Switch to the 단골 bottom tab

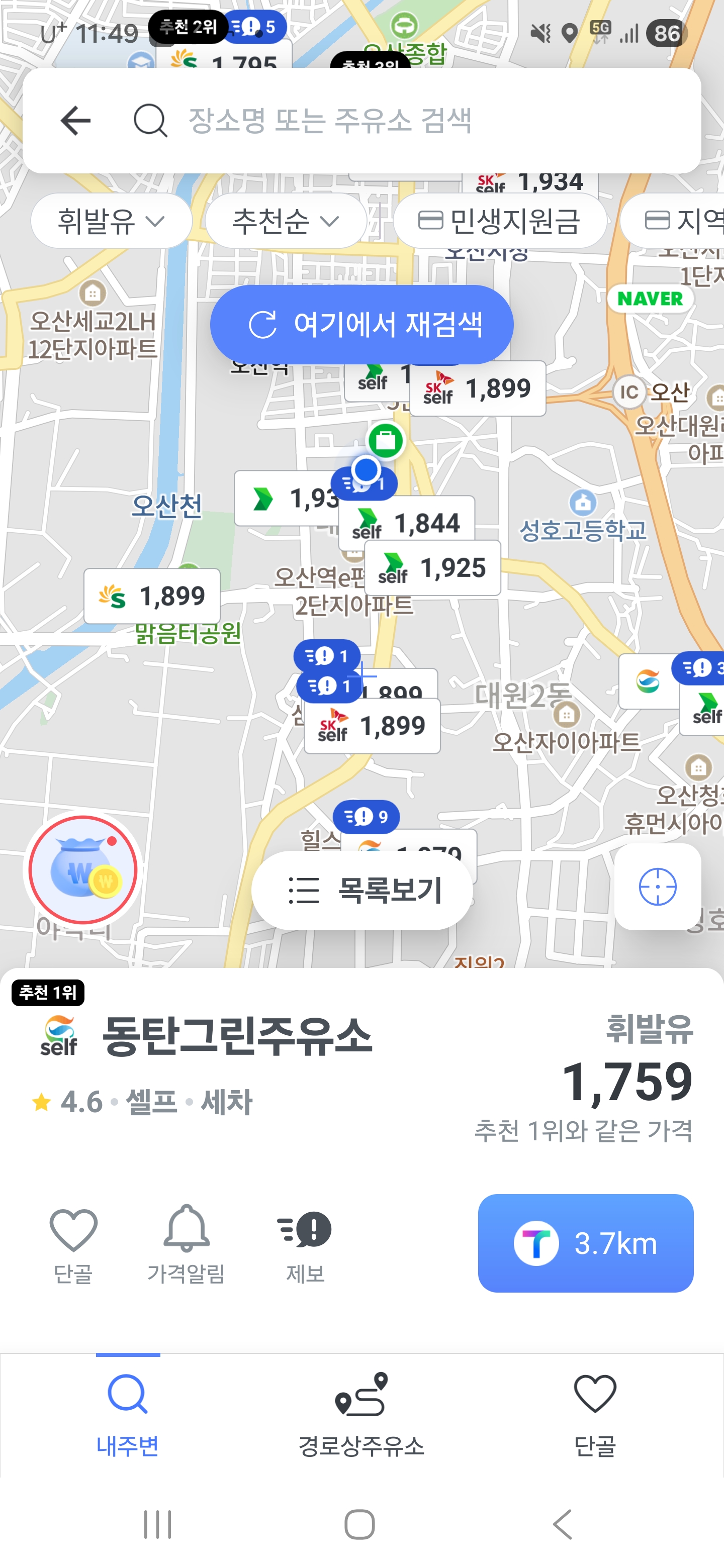coord(595,1415)
